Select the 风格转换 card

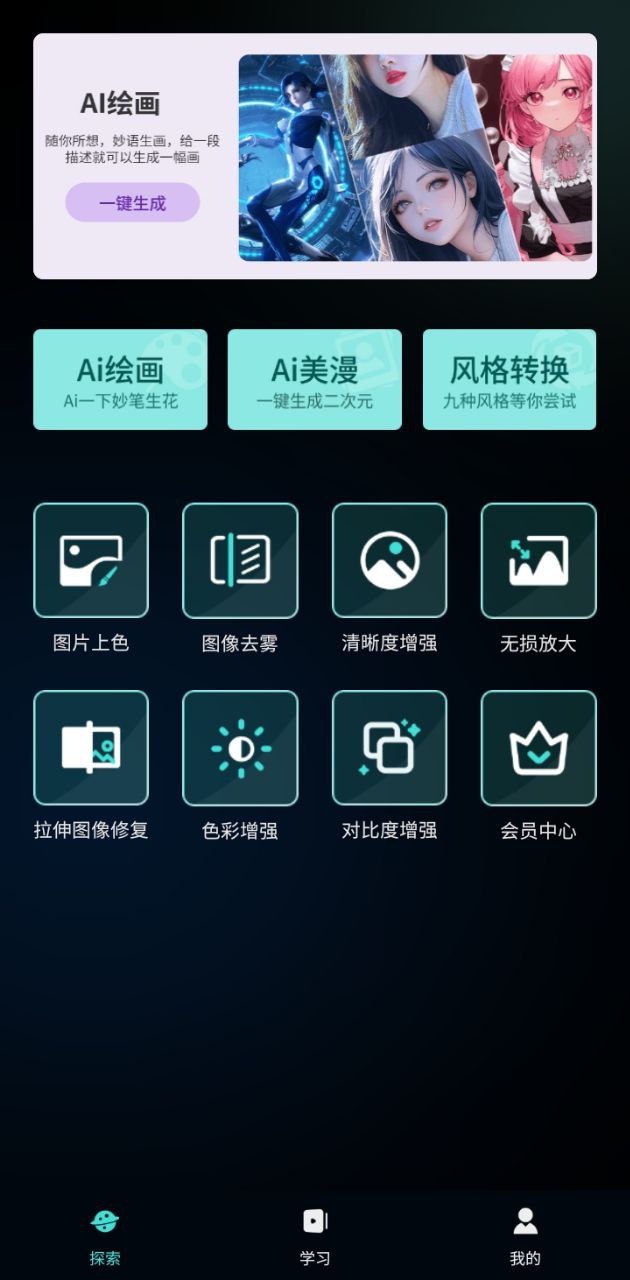(509, 380)
